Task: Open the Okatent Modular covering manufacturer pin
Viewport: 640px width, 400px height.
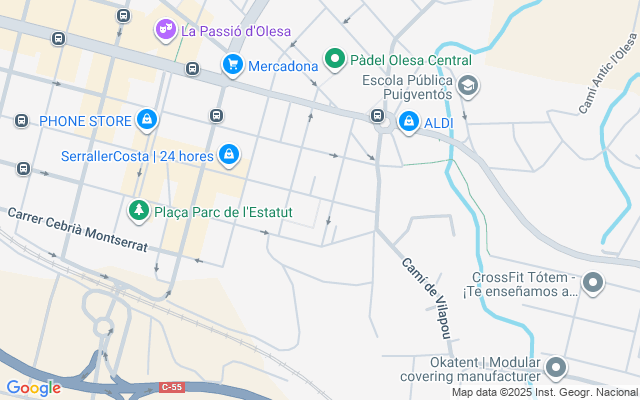Action: [555, 368]
